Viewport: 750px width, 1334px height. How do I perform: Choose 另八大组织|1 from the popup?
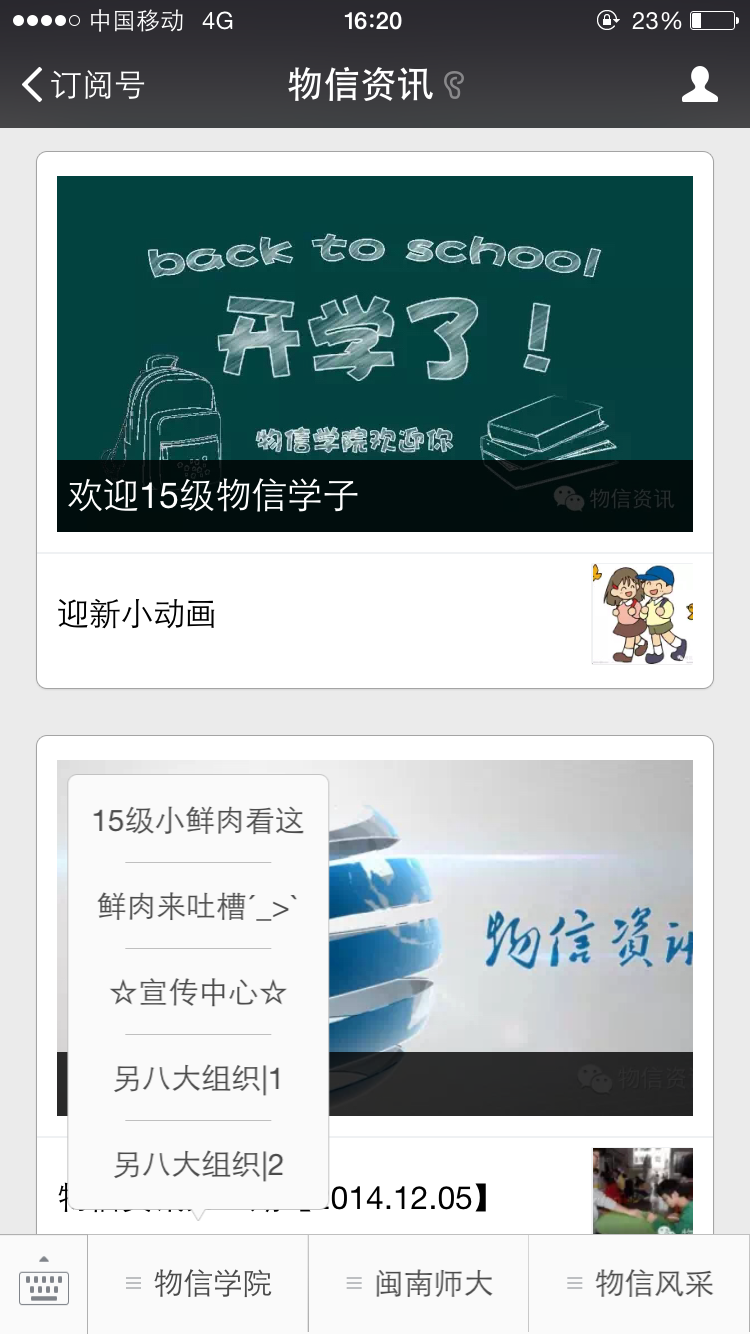[x=198, y=1079]
